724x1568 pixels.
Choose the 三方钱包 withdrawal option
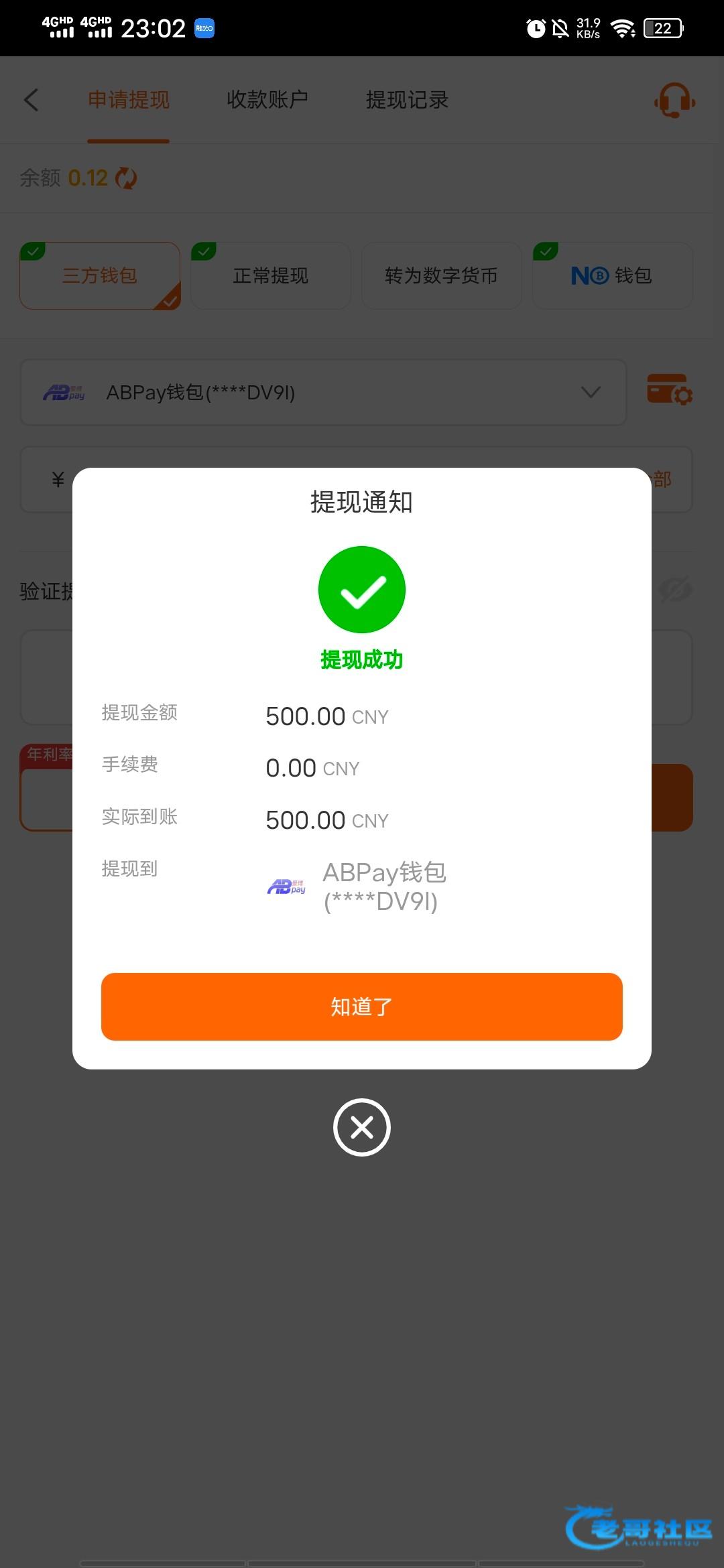100,275
